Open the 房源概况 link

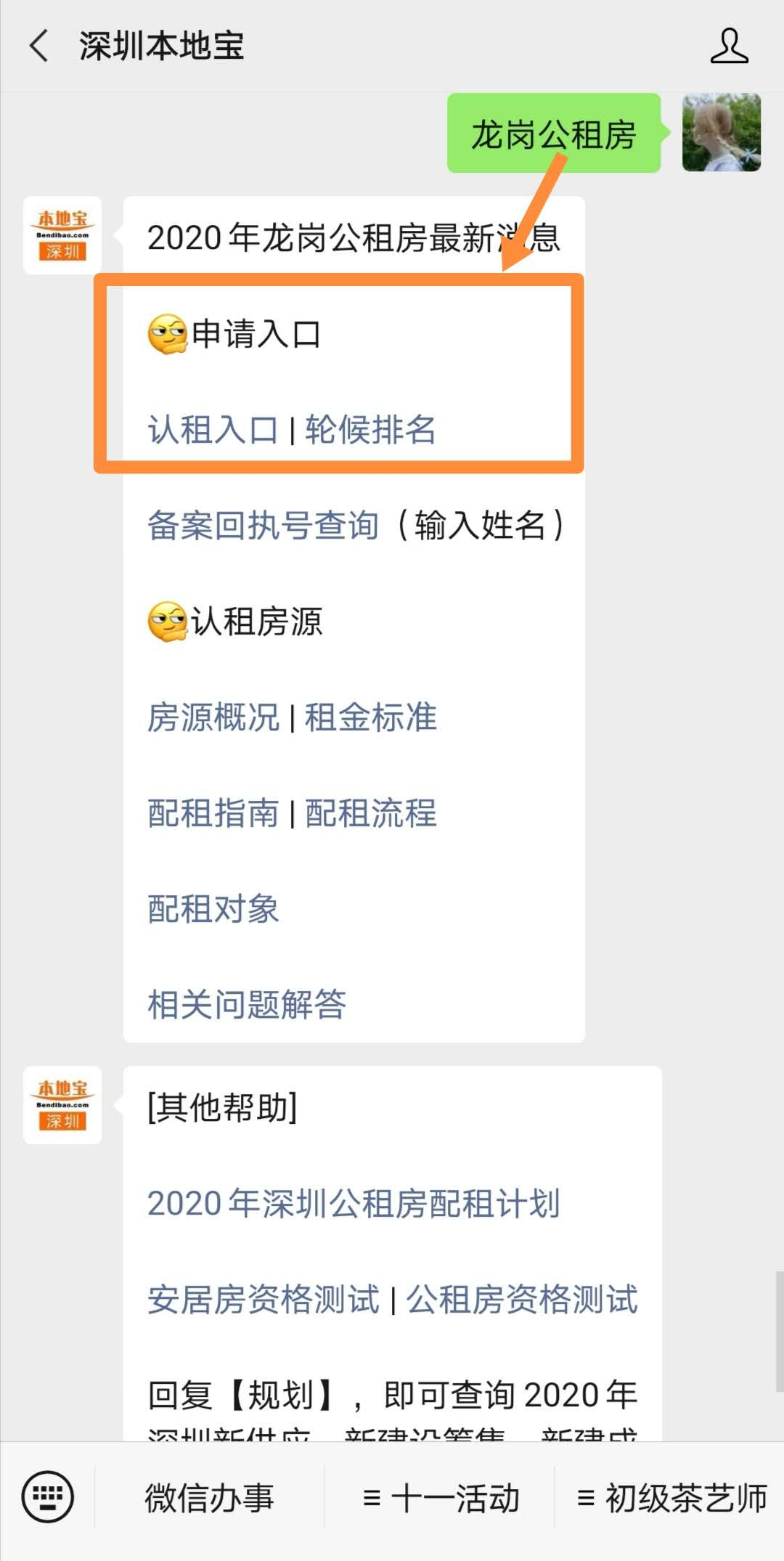(213, 717)
